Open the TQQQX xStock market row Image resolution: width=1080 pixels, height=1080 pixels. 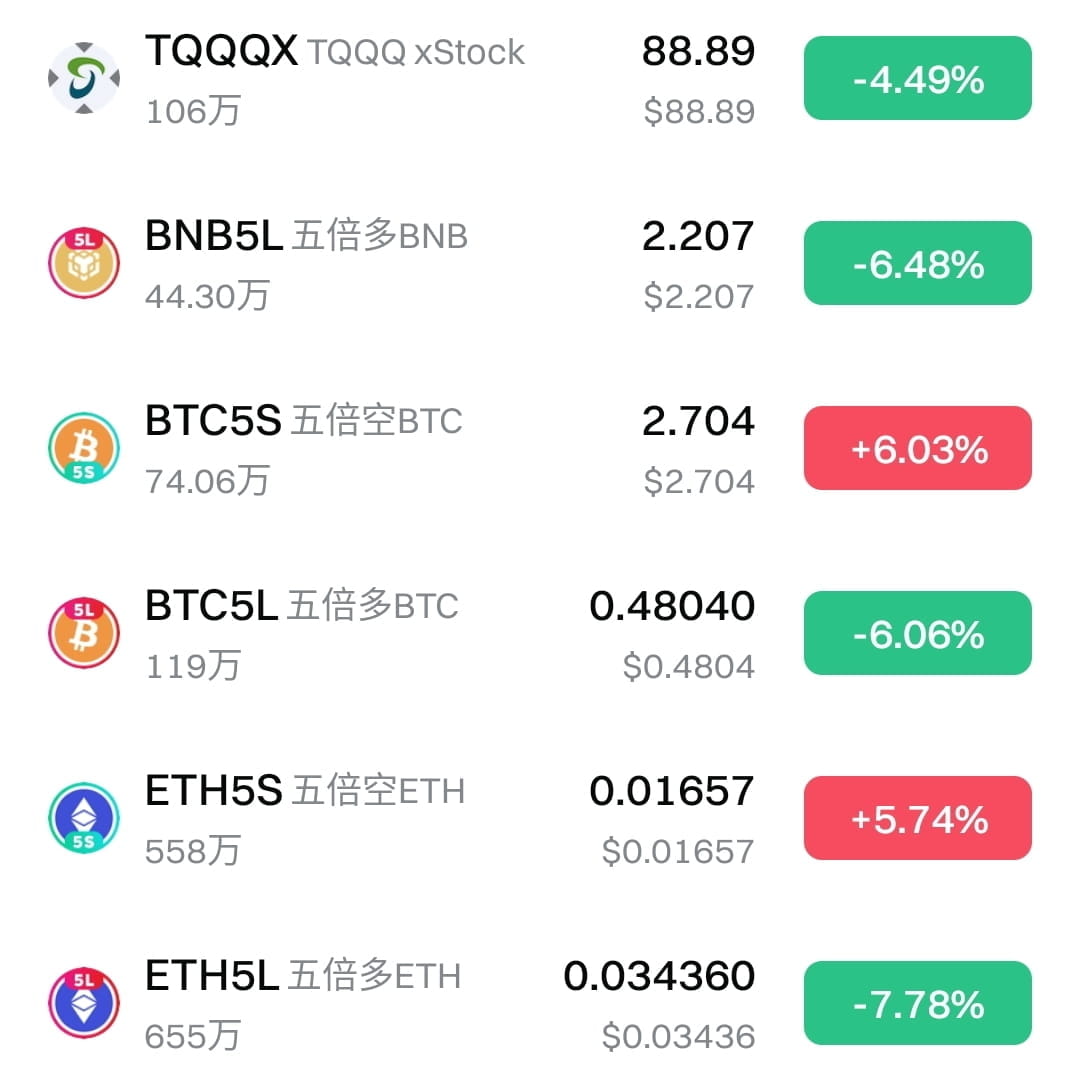click(540, 79)
